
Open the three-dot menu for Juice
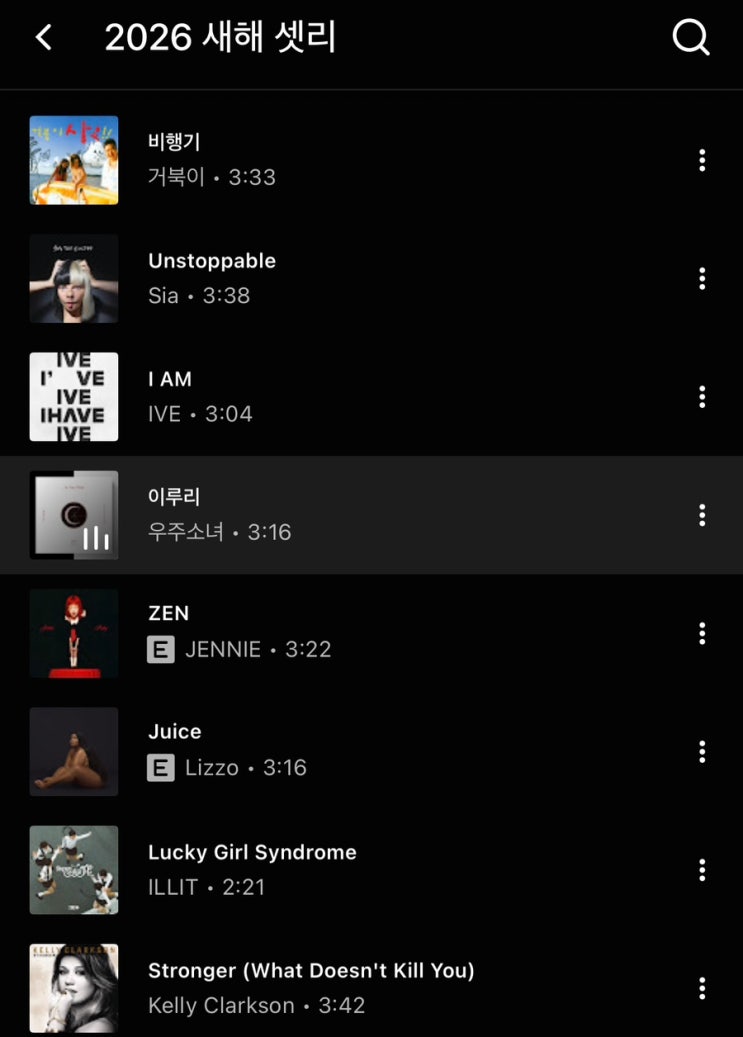point(702,751)
